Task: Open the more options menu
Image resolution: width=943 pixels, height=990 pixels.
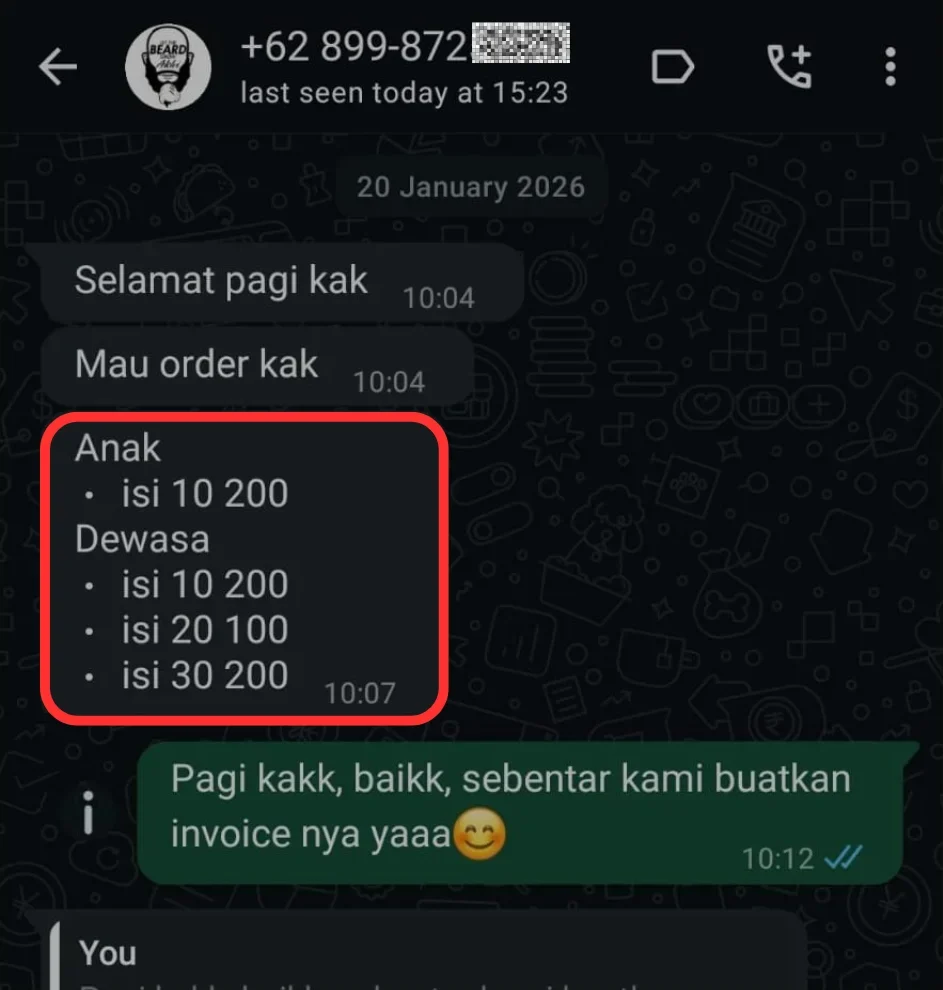Action: click(x=890, y=68)
